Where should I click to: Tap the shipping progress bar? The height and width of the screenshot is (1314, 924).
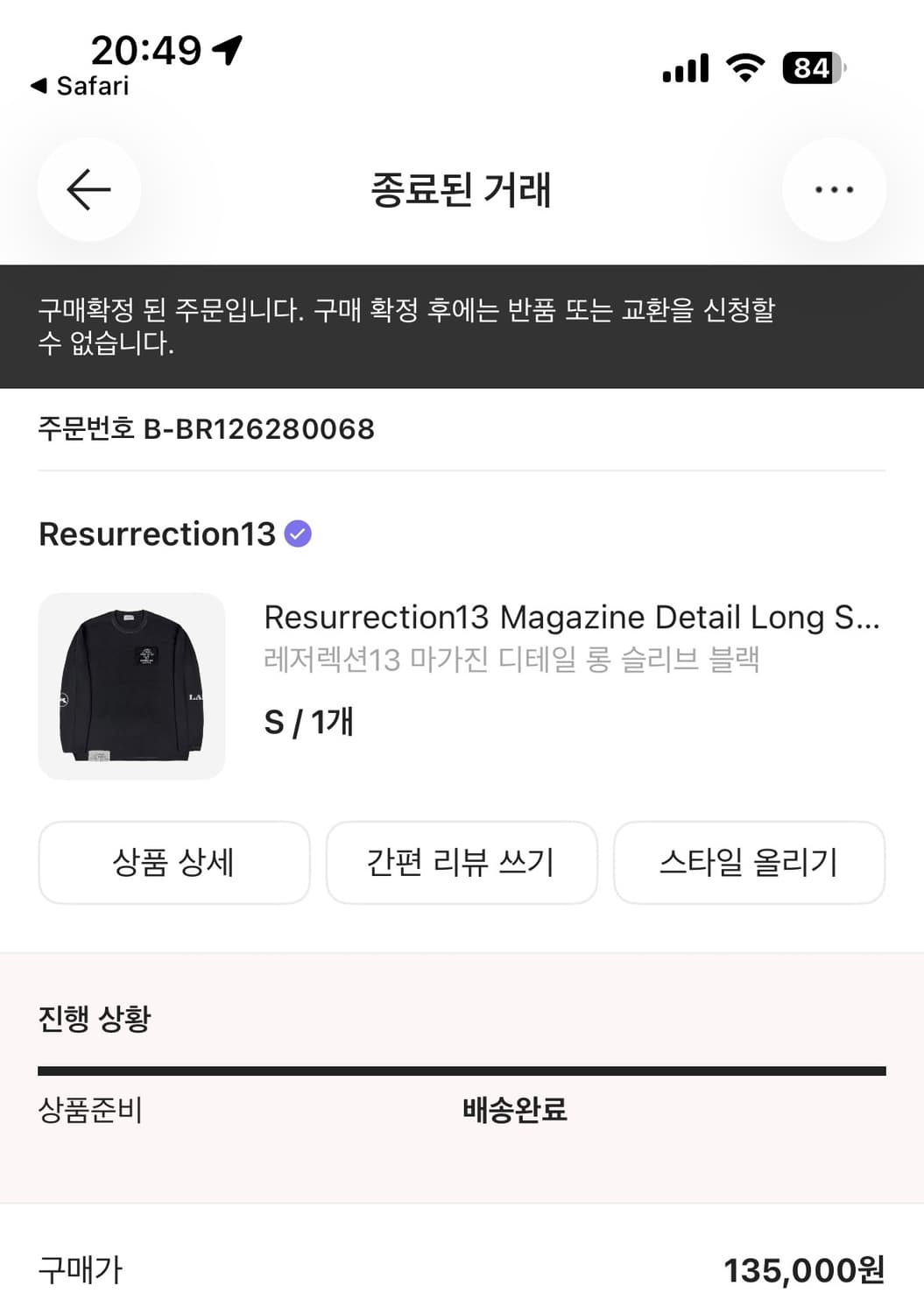point(462,1068)
